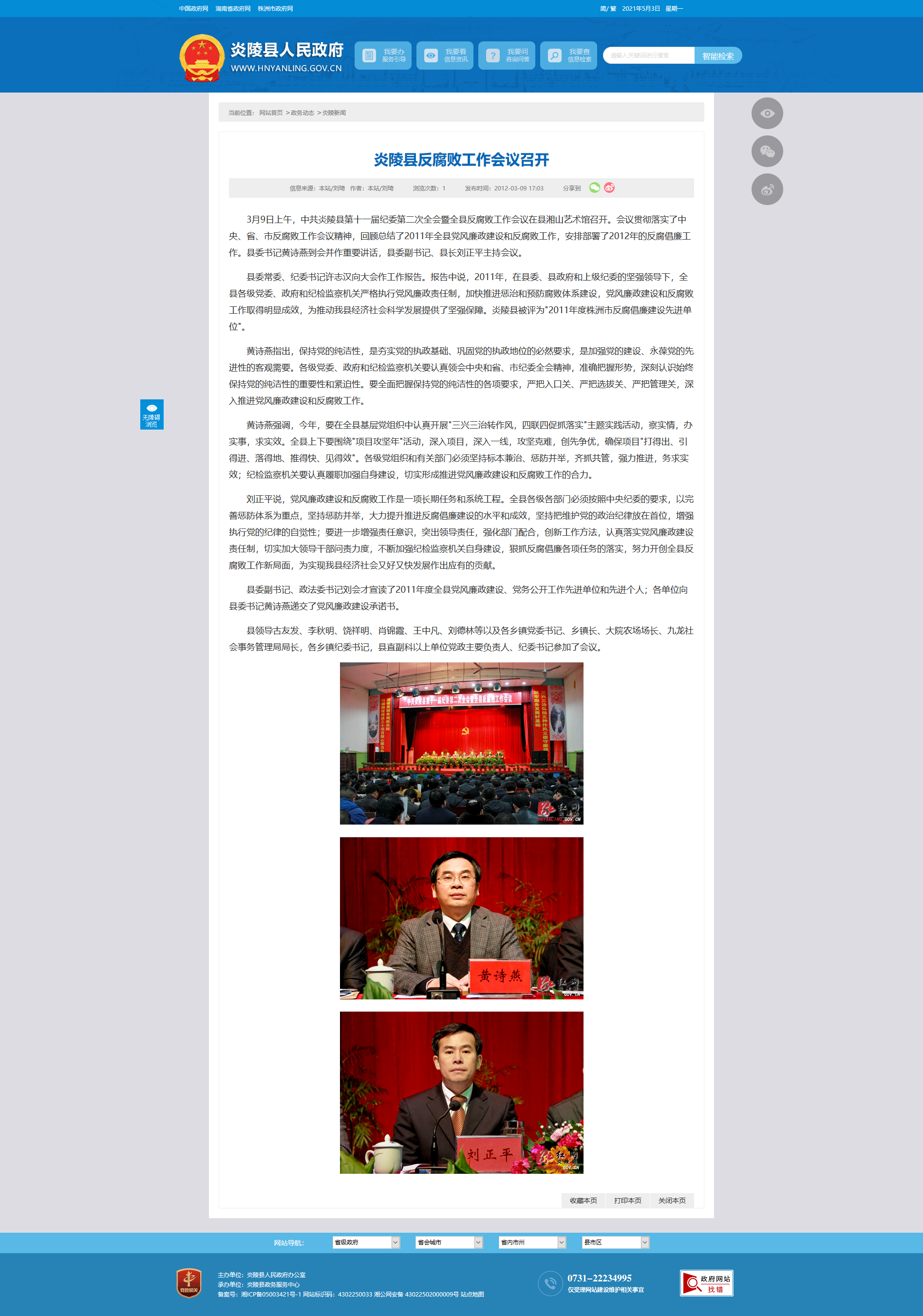
Task: Open the 无障碍浏览 accessibility mode
Action: [152, 414]
